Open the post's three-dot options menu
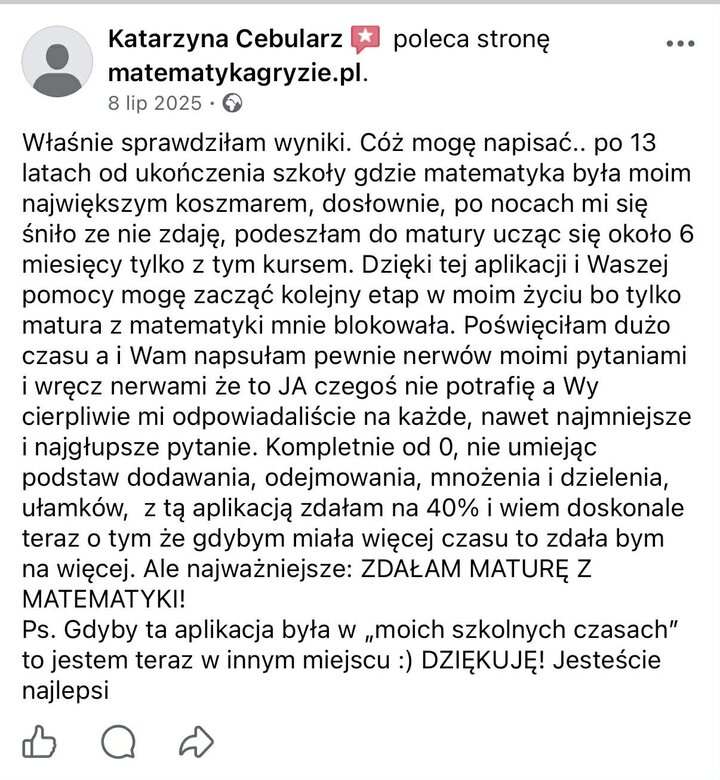The width and height of the screenshot is (720, 780). coord(680,43)
